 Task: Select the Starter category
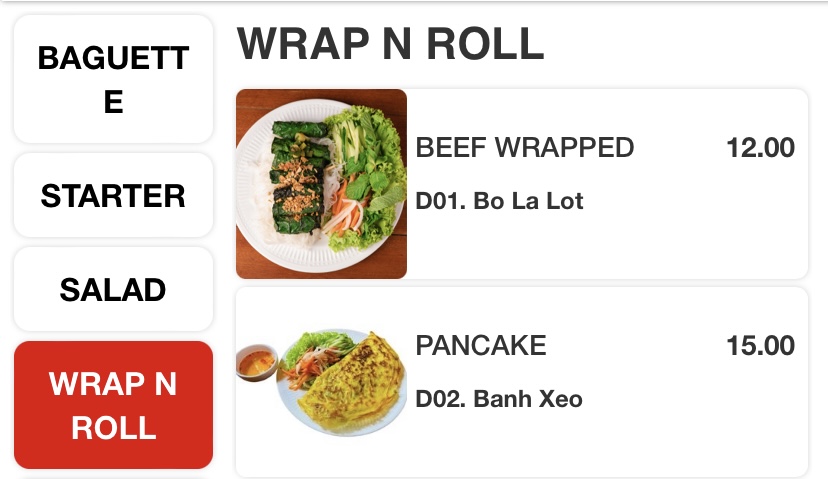[113, 196]
